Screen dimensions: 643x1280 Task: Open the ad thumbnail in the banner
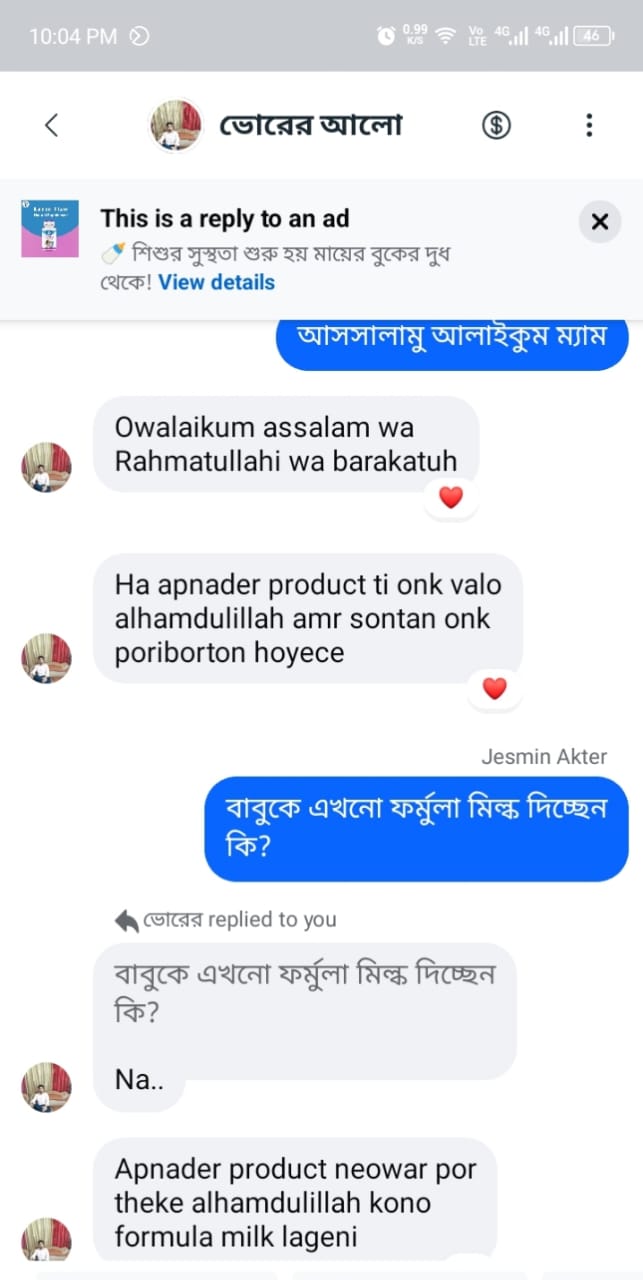[x=50, y=229]
